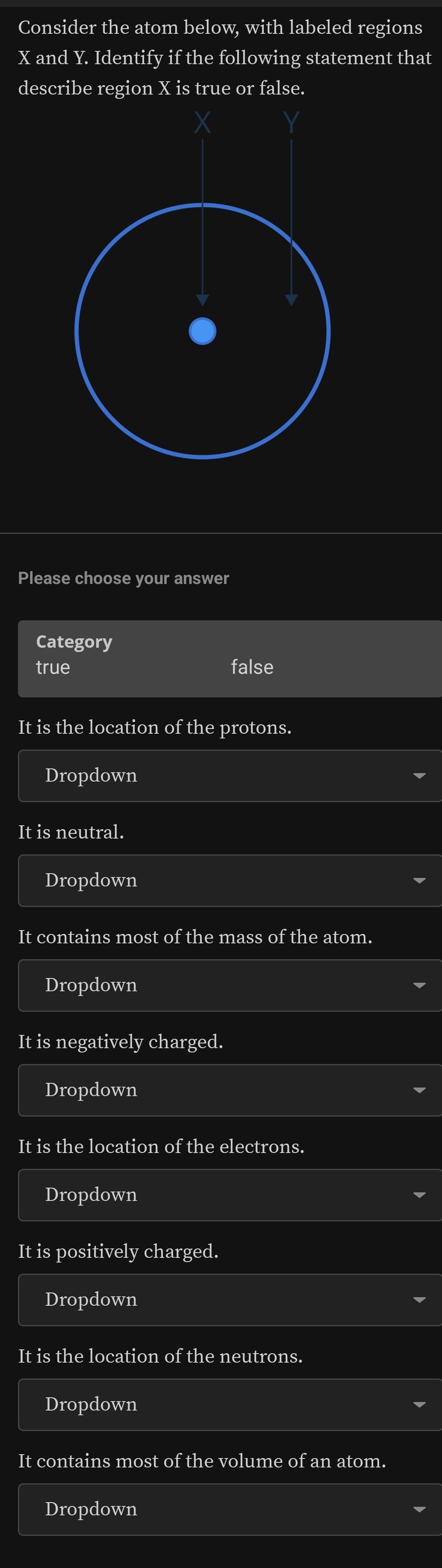Open dropdown for 'location of the electrons' statement
Screen dimensions: 442x1568
click(230, 1194)
